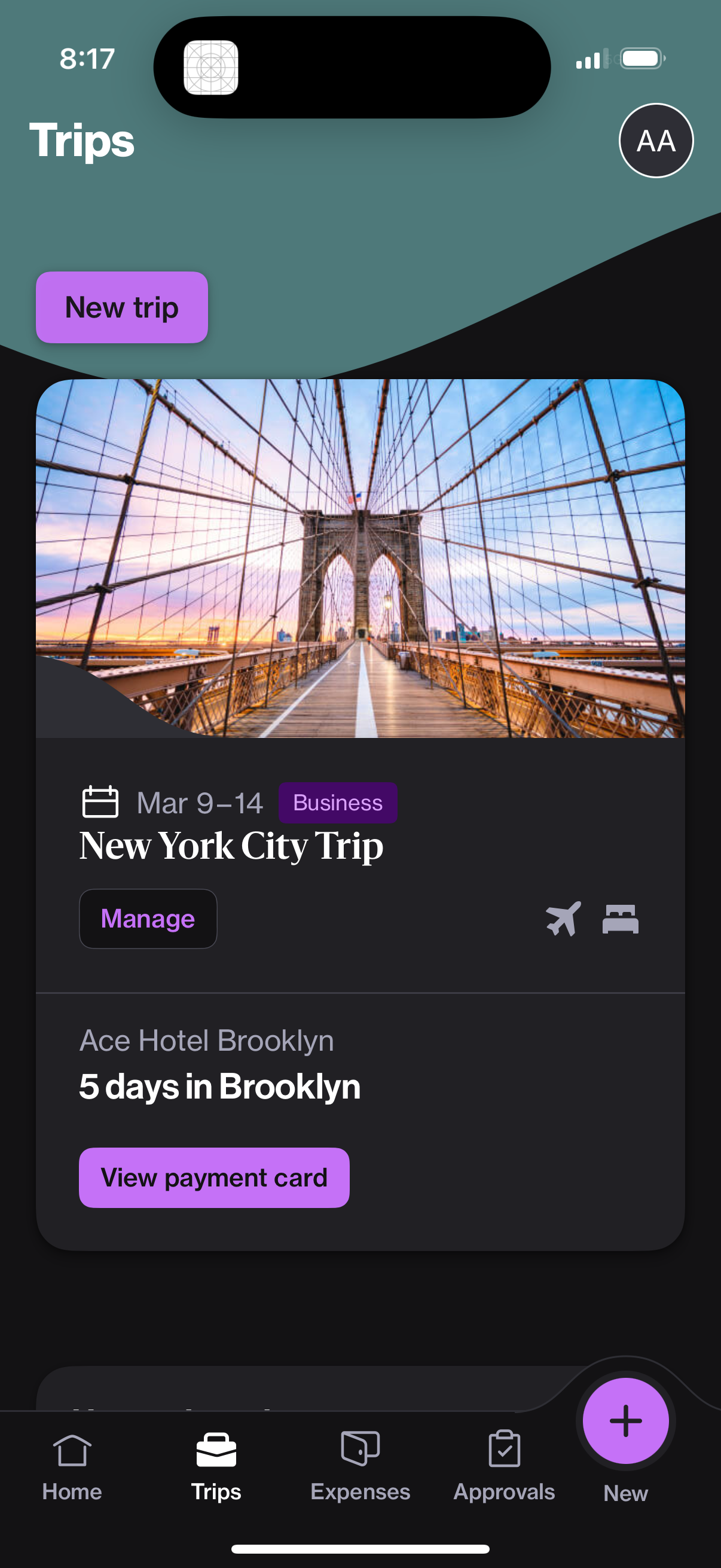The image size is (721, 1568).
Task: Open the Approvals tab
Action: [x=504, y=1466]
